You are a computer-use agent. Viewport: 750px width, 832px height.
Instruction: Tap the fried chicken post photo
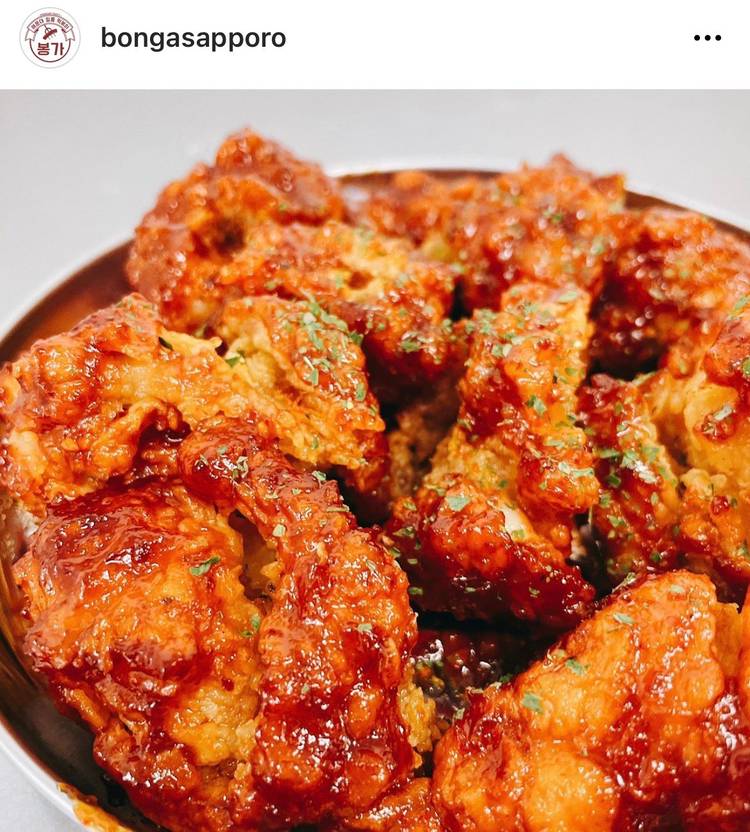[375, 460]
